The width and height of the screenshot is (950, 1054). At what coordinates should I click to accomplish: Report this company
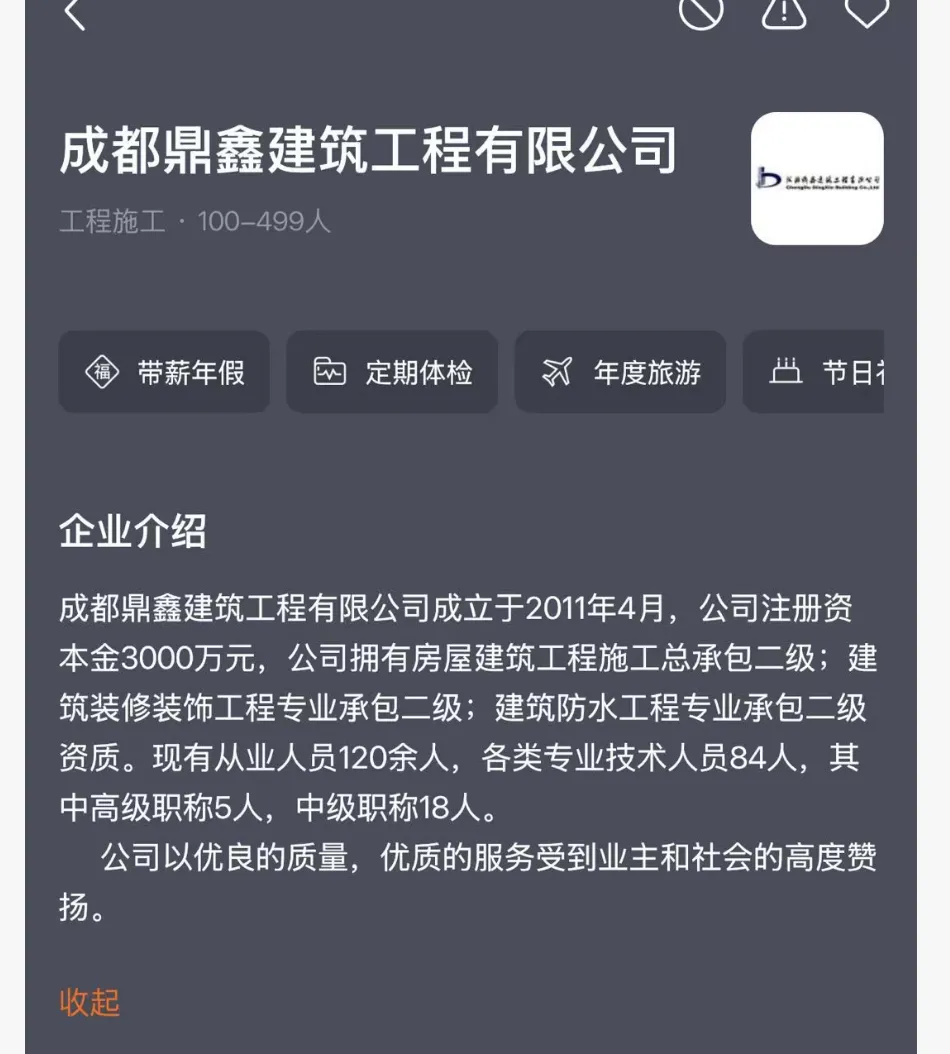coord(784,12)
